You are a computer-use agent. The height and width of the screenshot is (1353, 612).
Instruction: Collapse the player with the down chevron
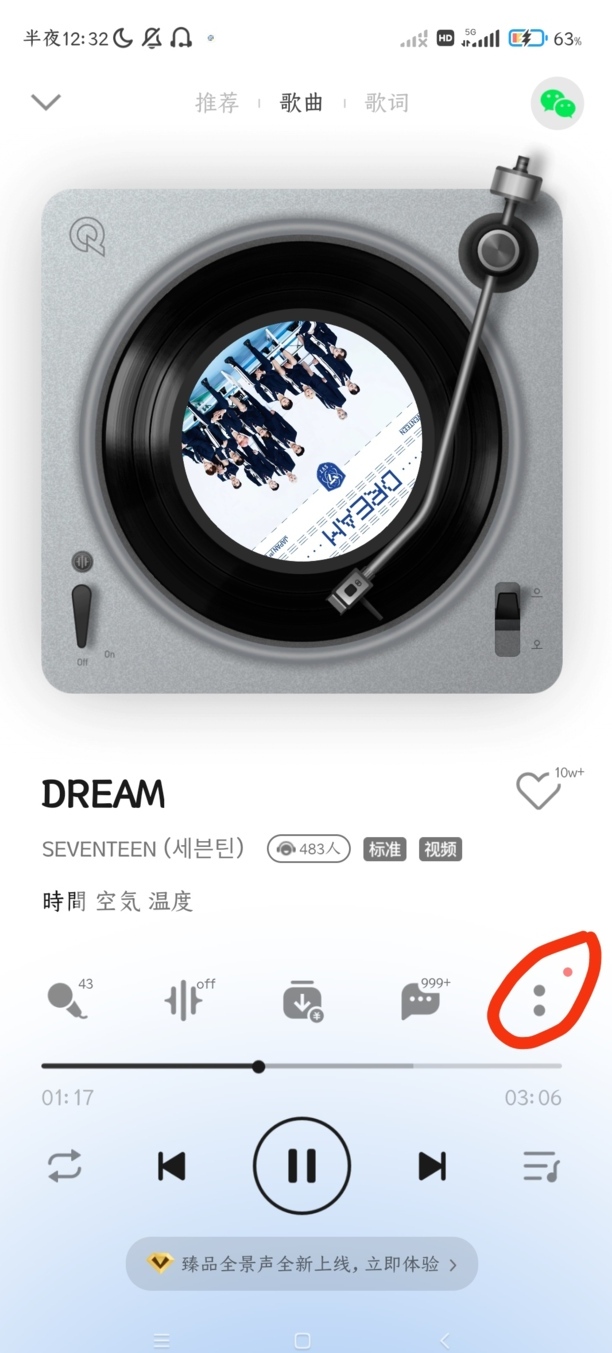click(x=46, y=102)
